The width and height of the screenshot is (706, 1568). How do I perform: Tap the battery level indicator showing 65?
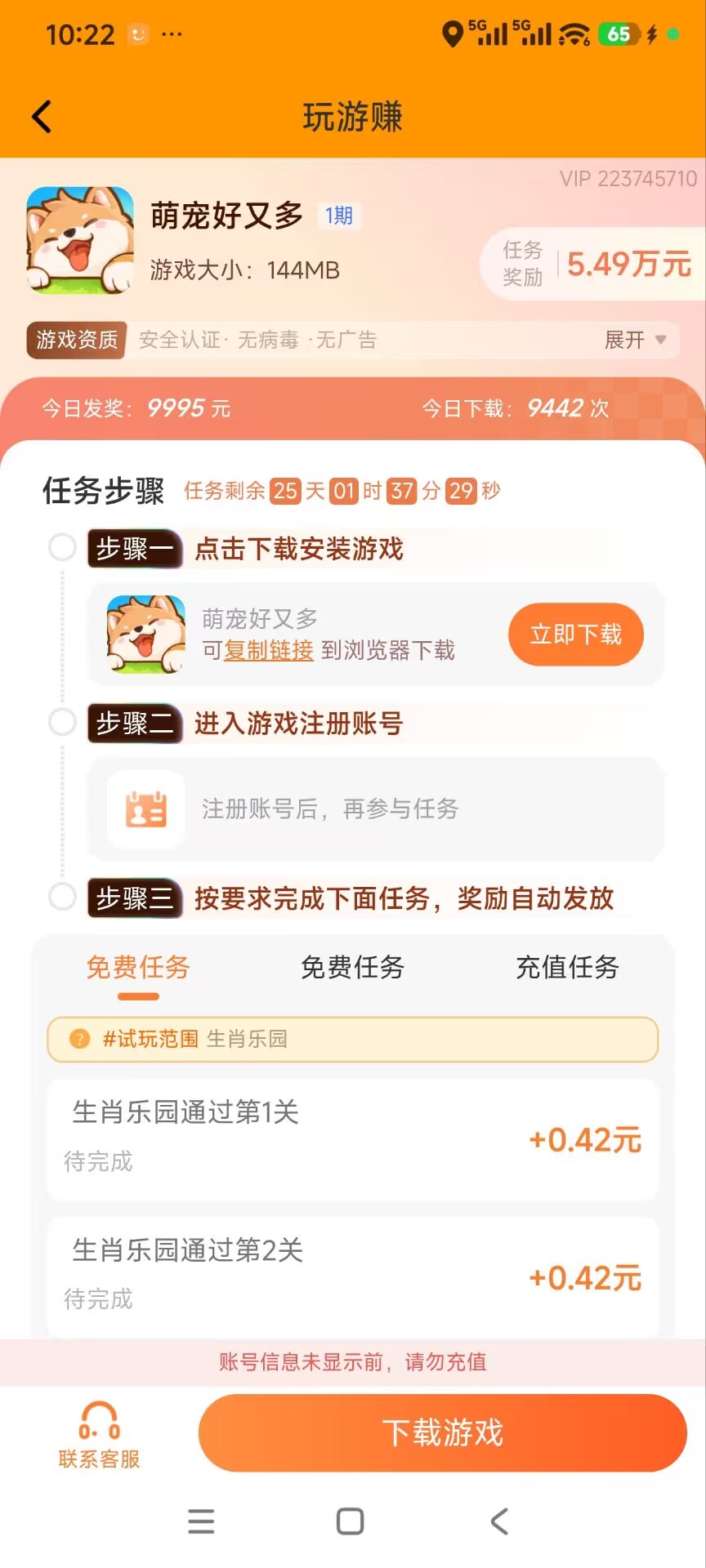point(619,34)
